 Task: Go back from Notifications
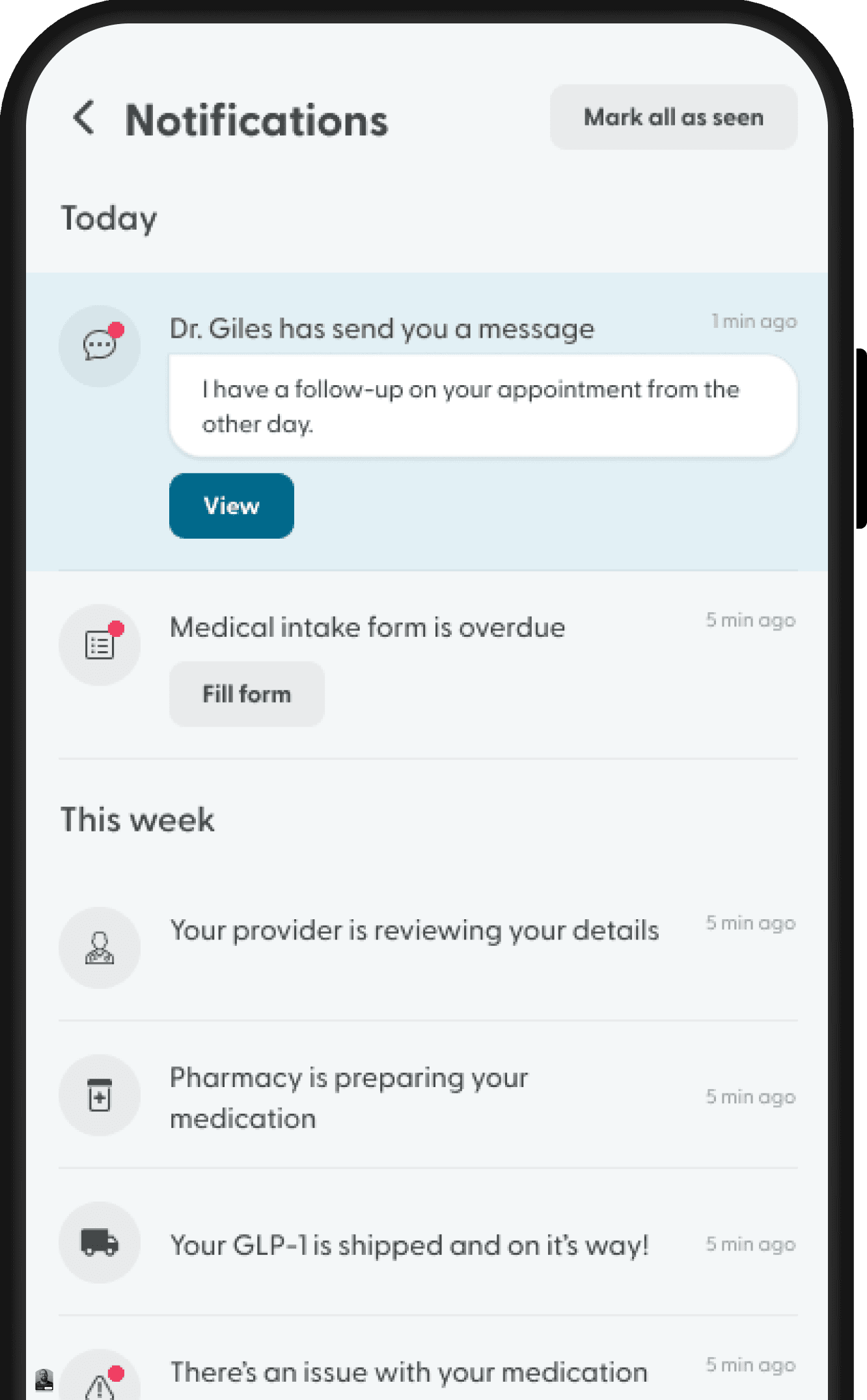coord(85,118)
